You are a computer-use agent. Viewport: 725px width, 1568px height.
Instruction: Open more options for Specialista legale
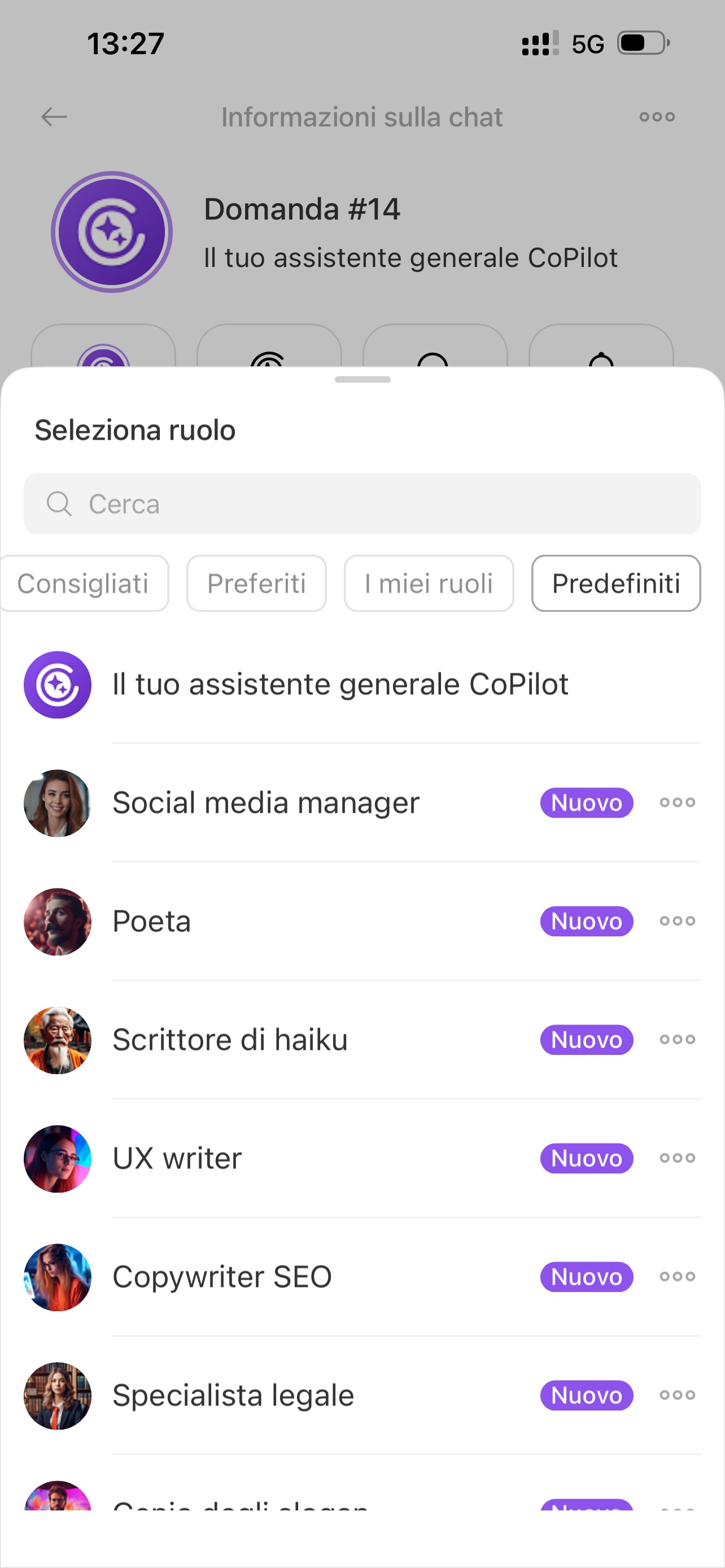click(x=677, y=1395)
